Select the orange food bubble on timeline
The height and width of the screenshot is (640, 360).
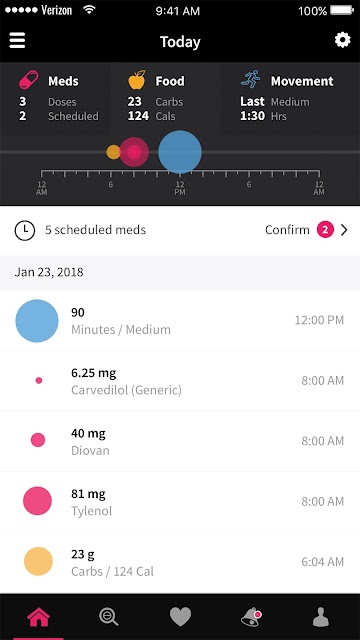113,152
